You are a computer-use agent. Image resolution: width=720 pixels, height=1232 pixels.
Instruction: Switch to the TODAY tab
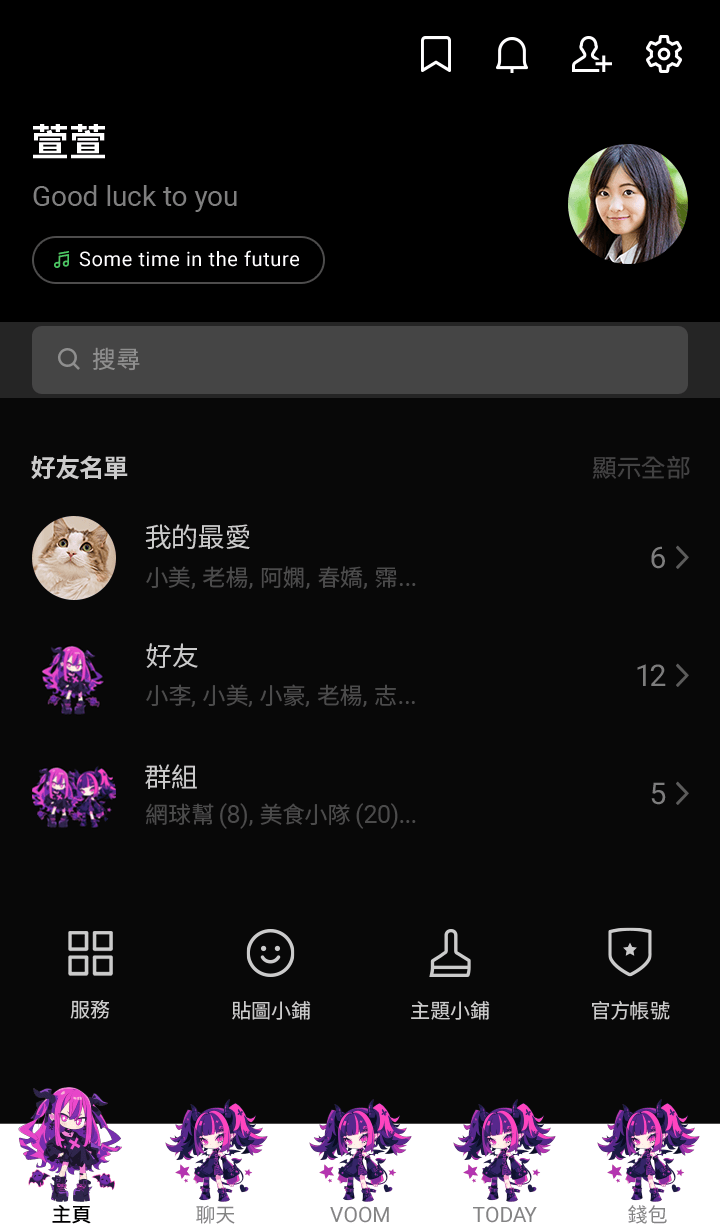(504, 1170)
